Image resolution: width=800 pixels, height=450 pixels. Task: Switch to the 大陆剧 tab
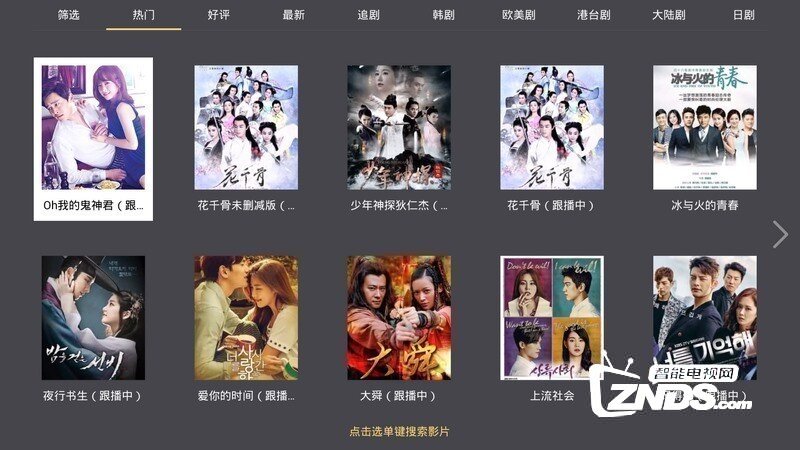[669, 16]
